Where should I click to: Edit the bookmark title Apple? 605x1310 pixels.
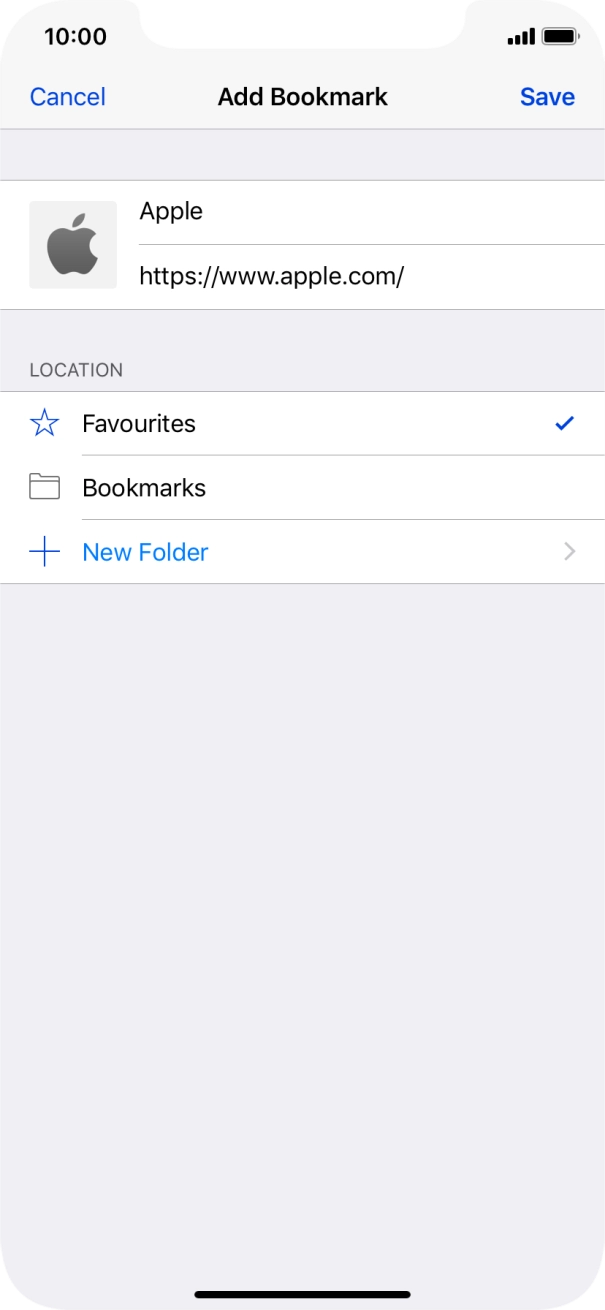pyautogui.click(x=371, y=212)
